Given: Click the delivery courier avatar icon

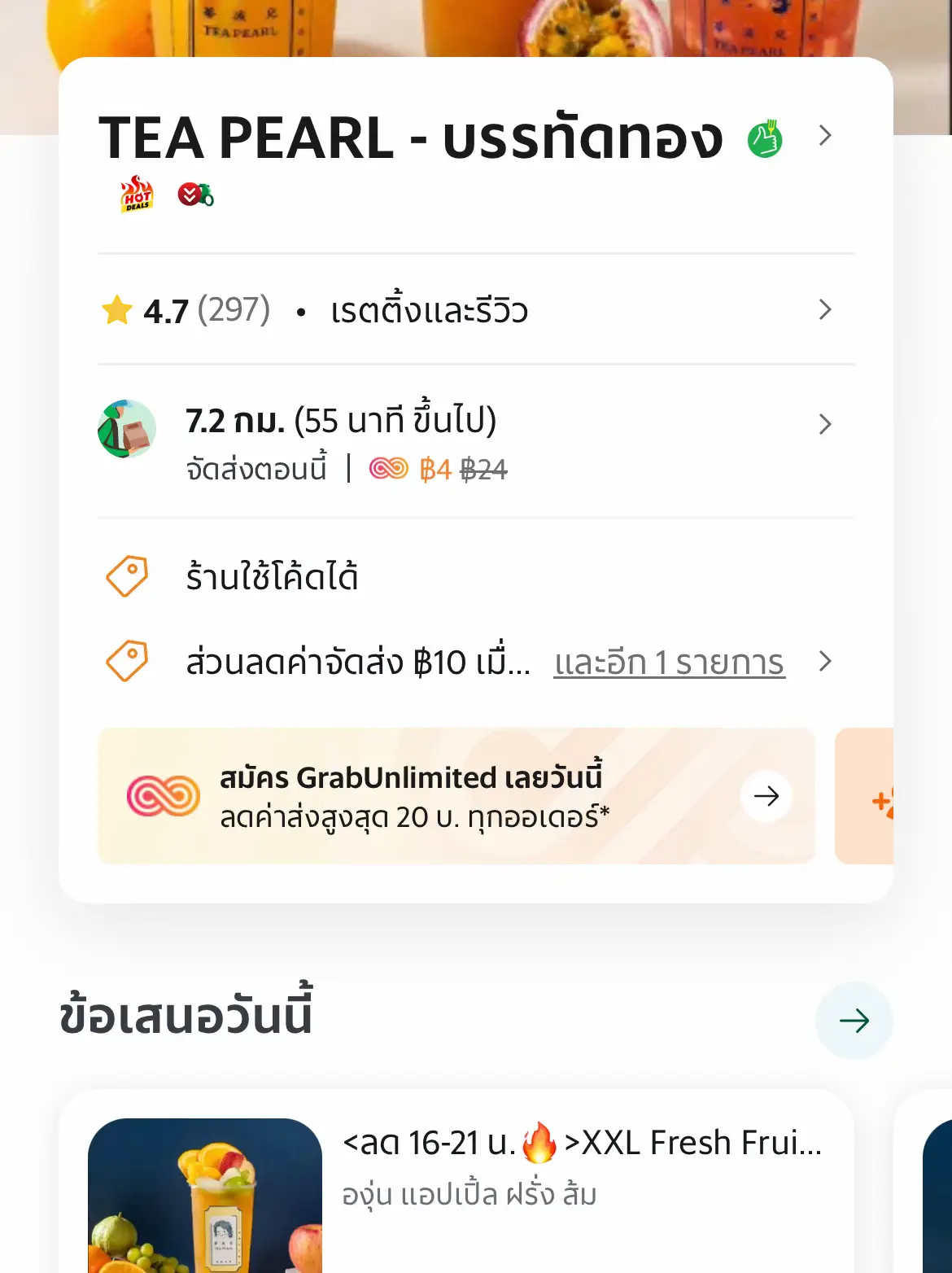Looking at the screenshot, I should [x=126, y=430].
